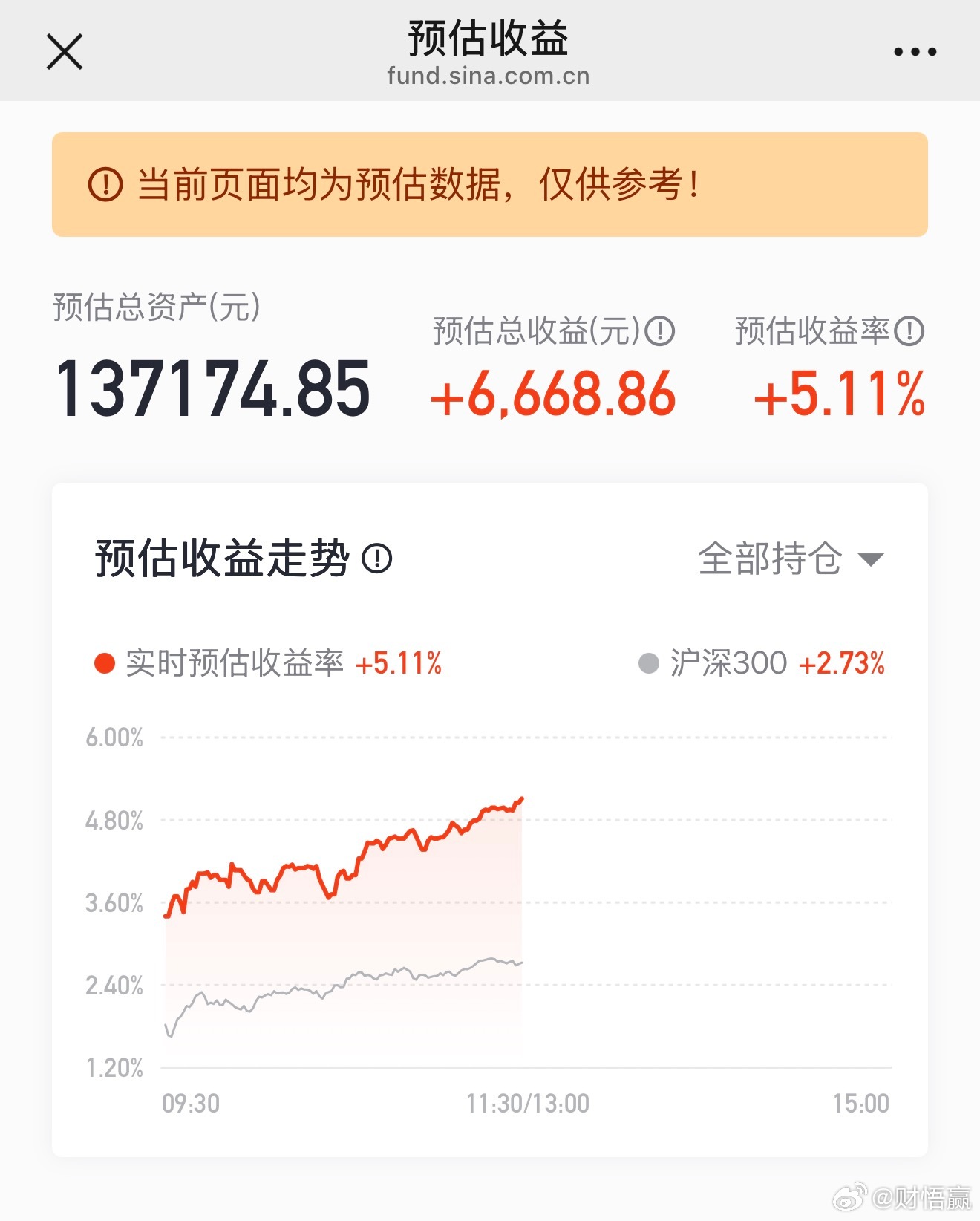
Task: Toggle display of the orange disclaimer banner
Action: 490,185
